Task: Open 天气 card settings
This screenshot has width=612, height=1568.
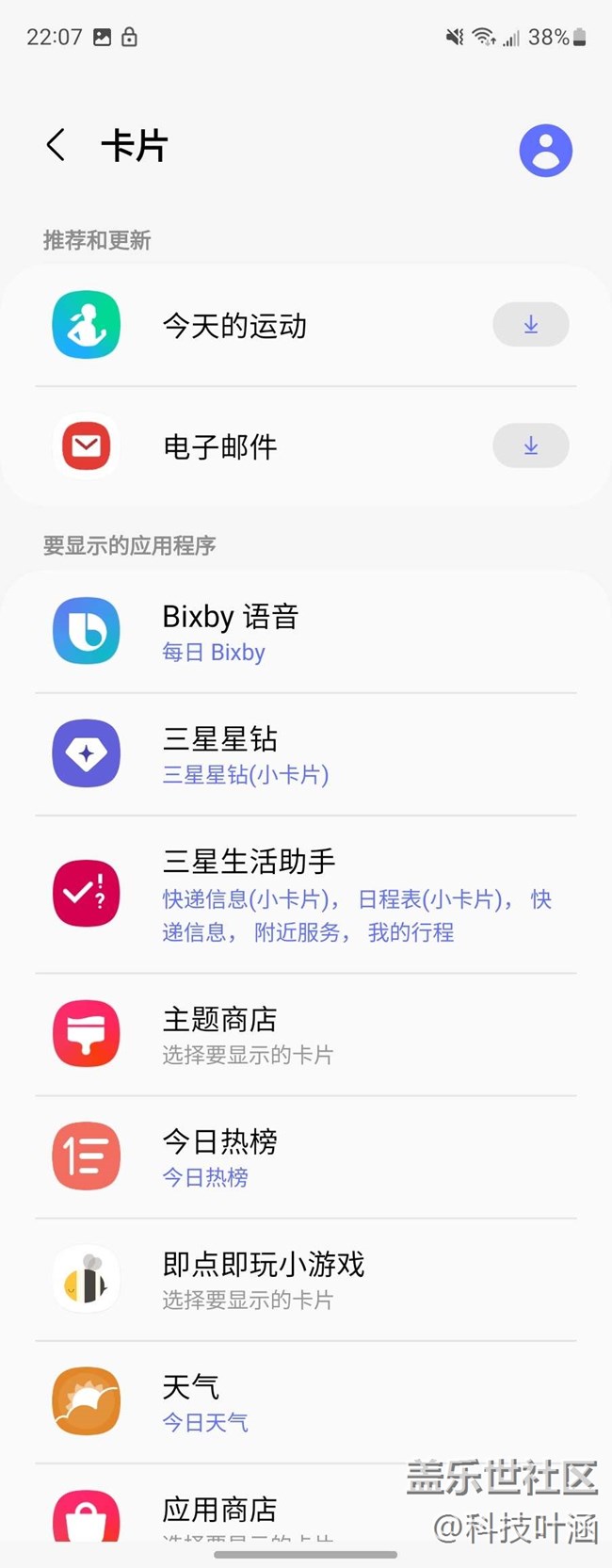Action: (x=306, y=1401)
